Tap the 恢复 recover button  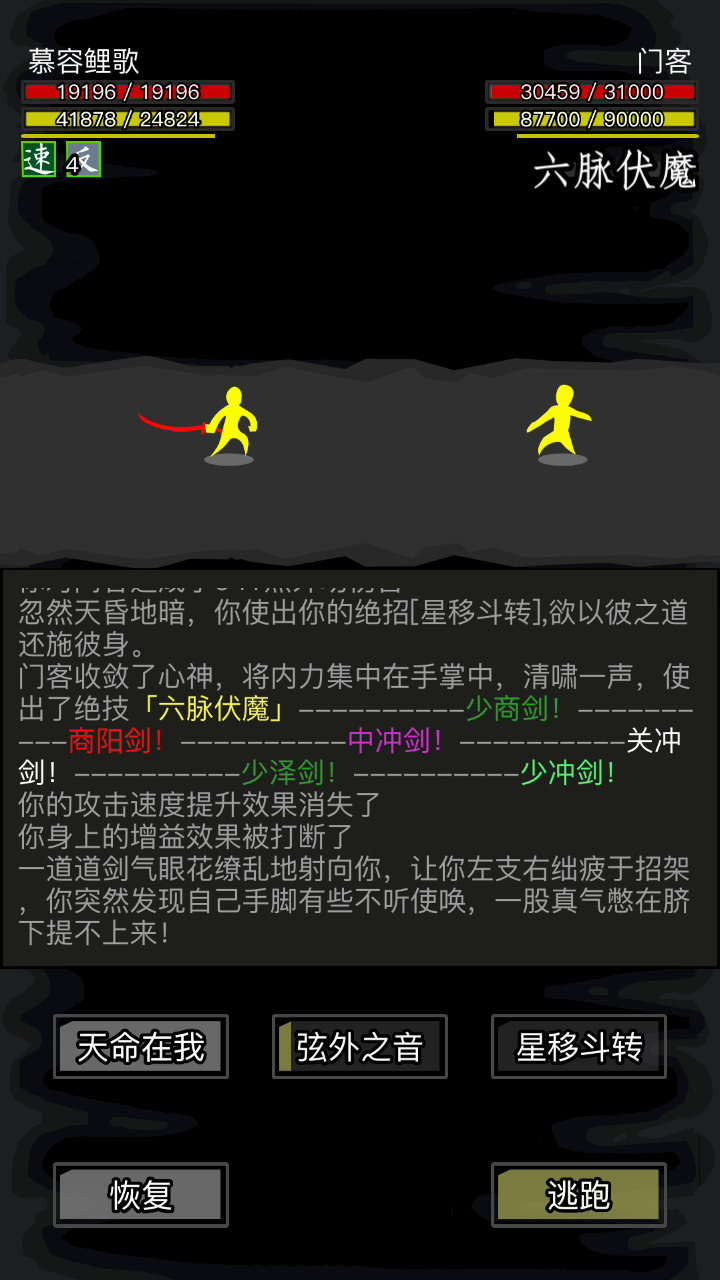(x=141, y=1195)
